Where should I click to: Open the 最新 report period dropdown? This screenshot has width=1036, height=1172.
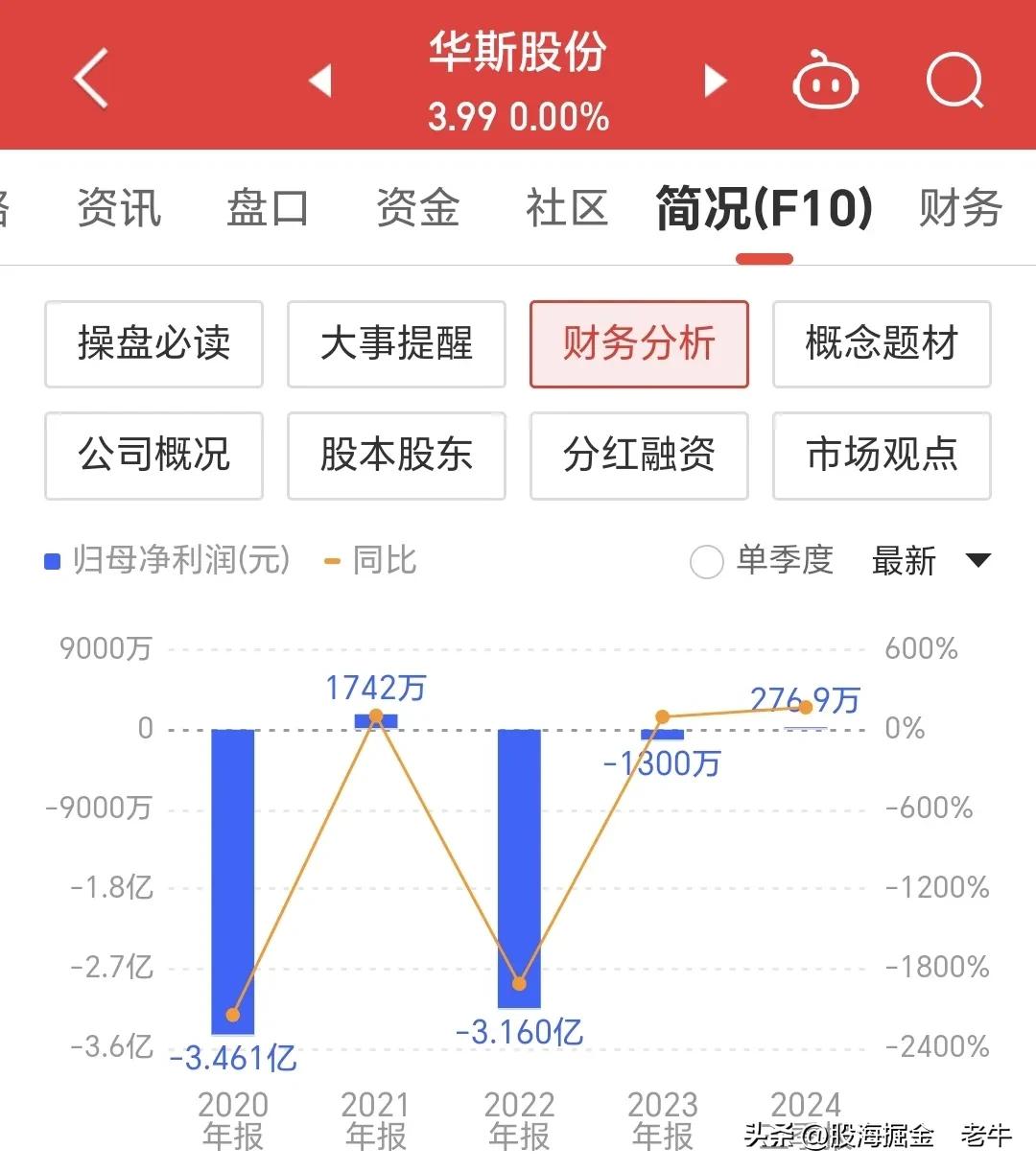pyautogui.click(x=903, y=561)
